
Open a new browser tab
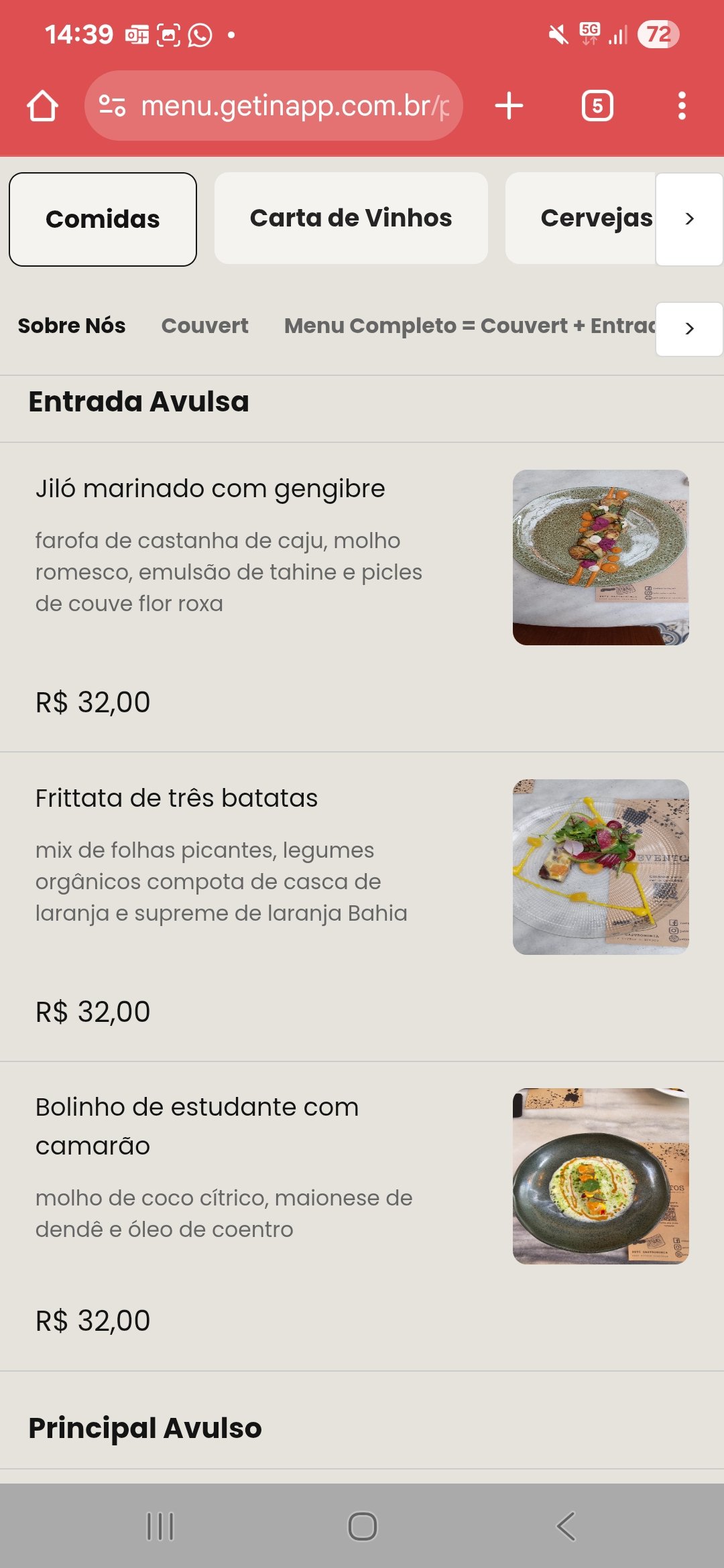pyautogui.click(x=509, y=106)
